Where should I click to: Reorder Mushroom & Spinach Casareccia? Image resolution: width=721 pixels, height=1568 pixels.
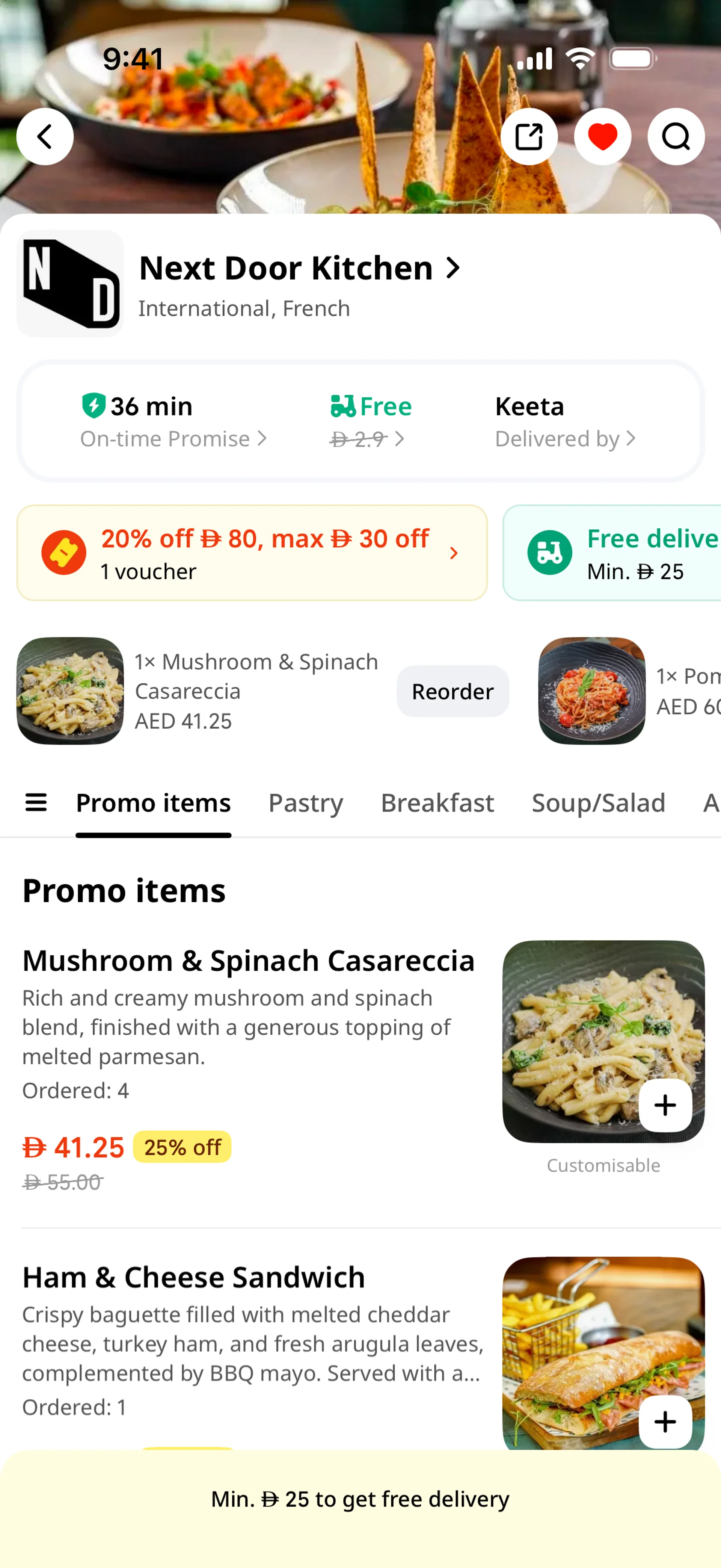point(452,692)
